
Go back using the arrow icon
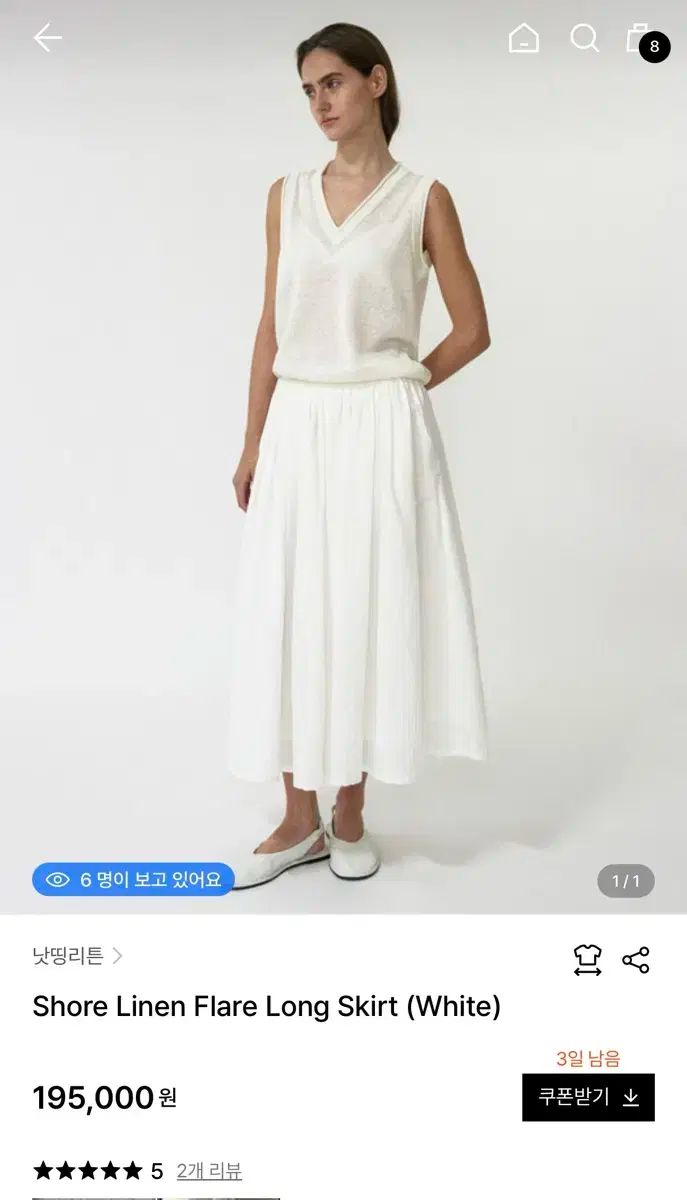pyautogui.click(x=47, y=39)
